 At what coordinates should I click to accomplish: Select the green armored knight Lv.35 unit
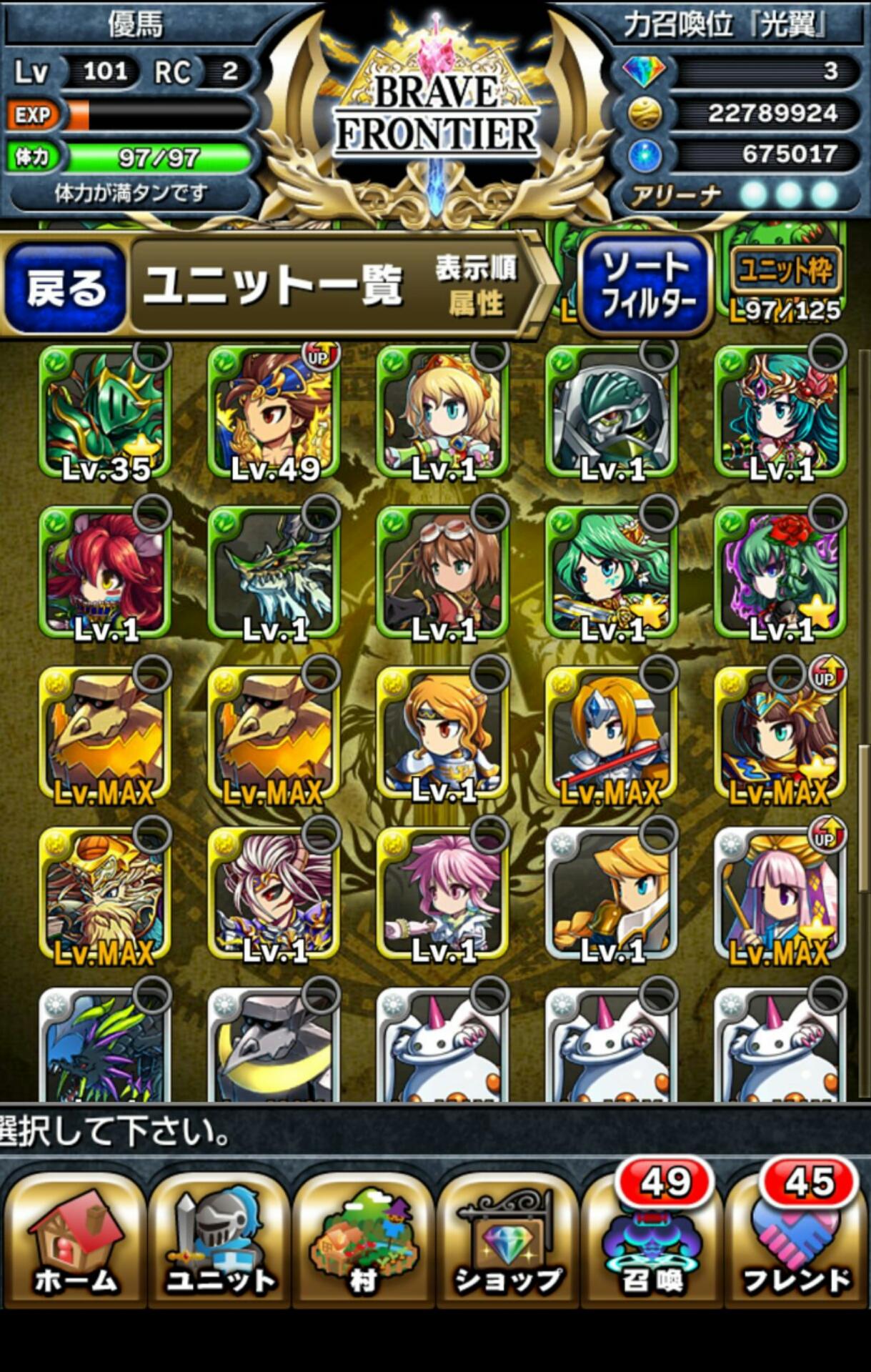click(x=105, y=412)
